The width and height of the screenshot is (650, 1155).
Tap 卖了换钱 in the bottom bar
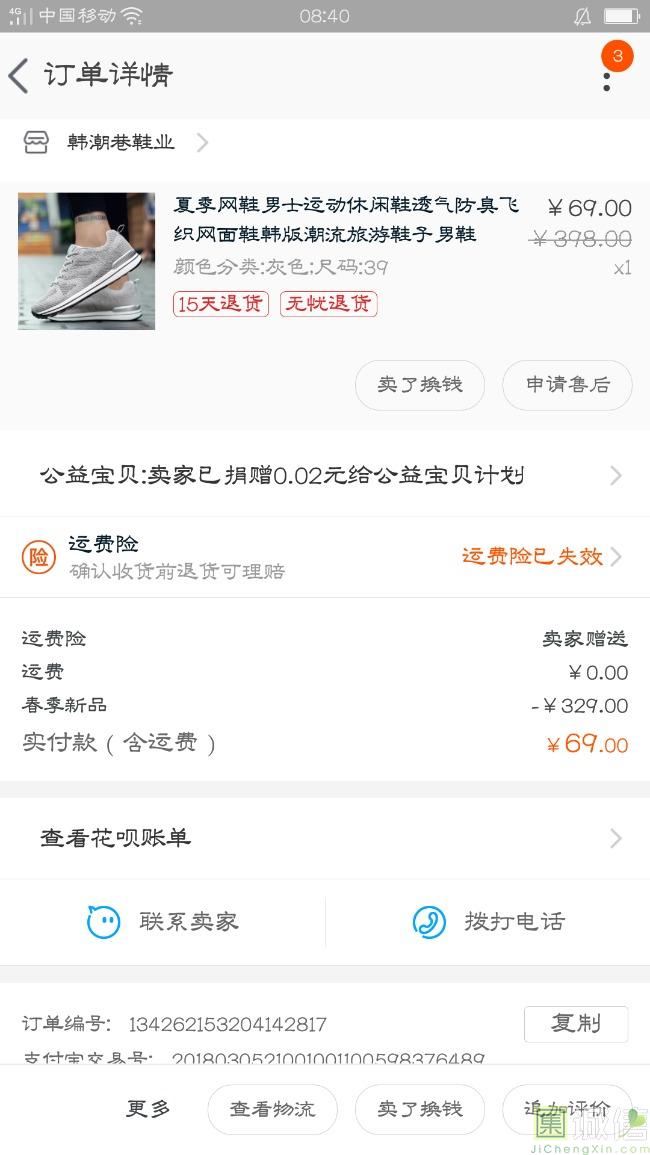pos(420,1109)
